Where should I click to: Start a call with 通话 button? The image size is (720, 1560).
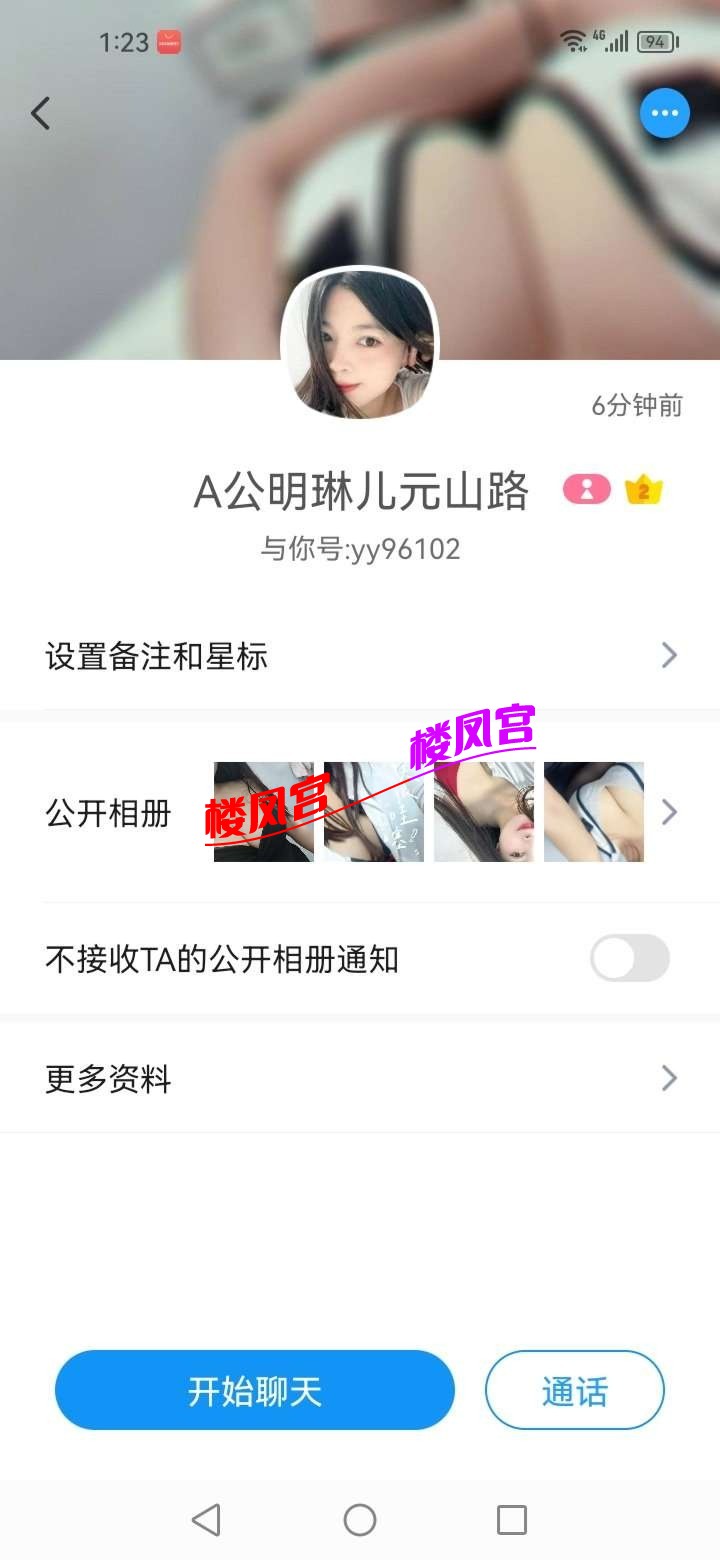coord(574,1390)
